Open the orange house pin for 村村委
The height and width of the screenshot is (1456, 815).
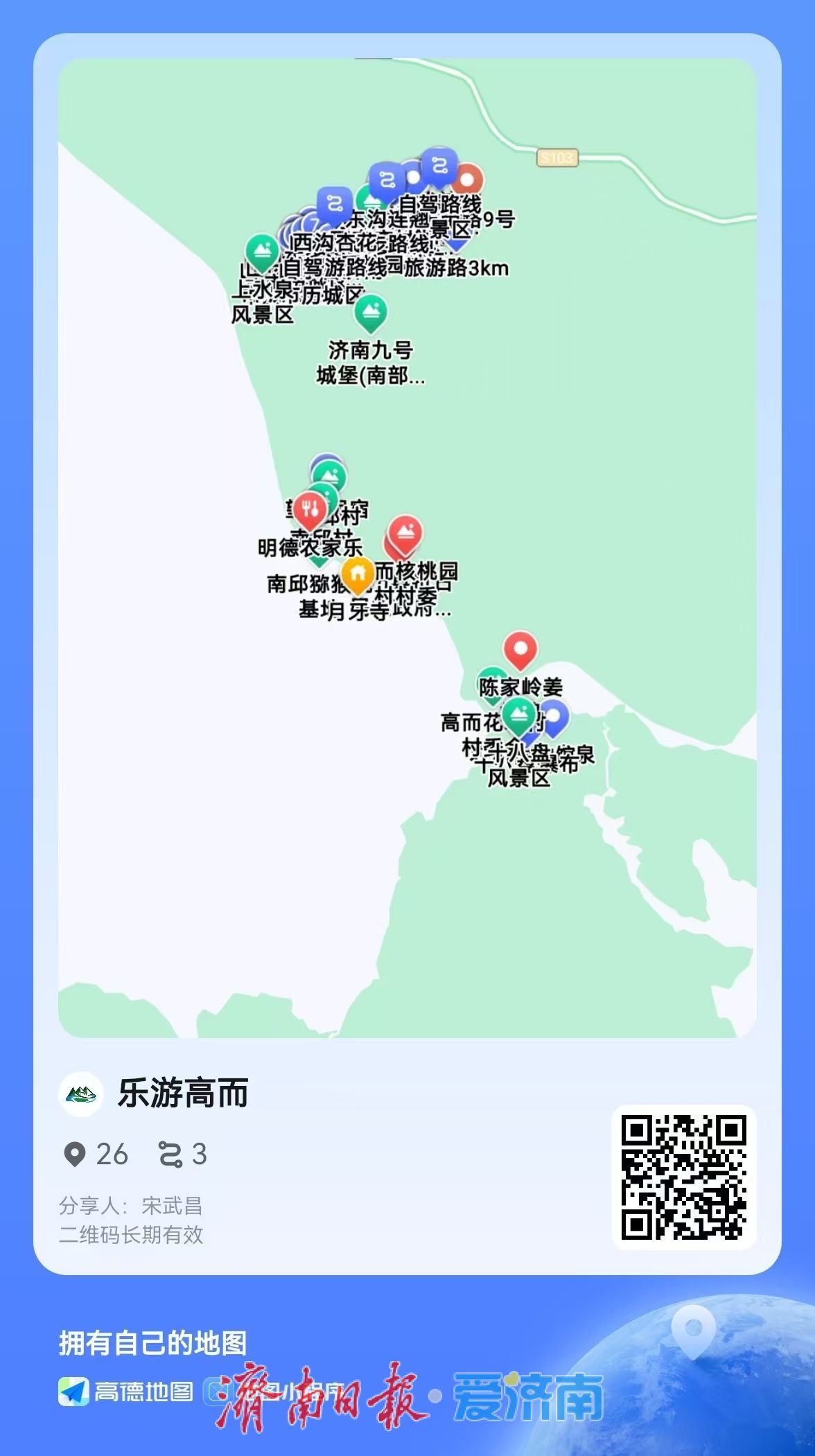tap(357, 574)
